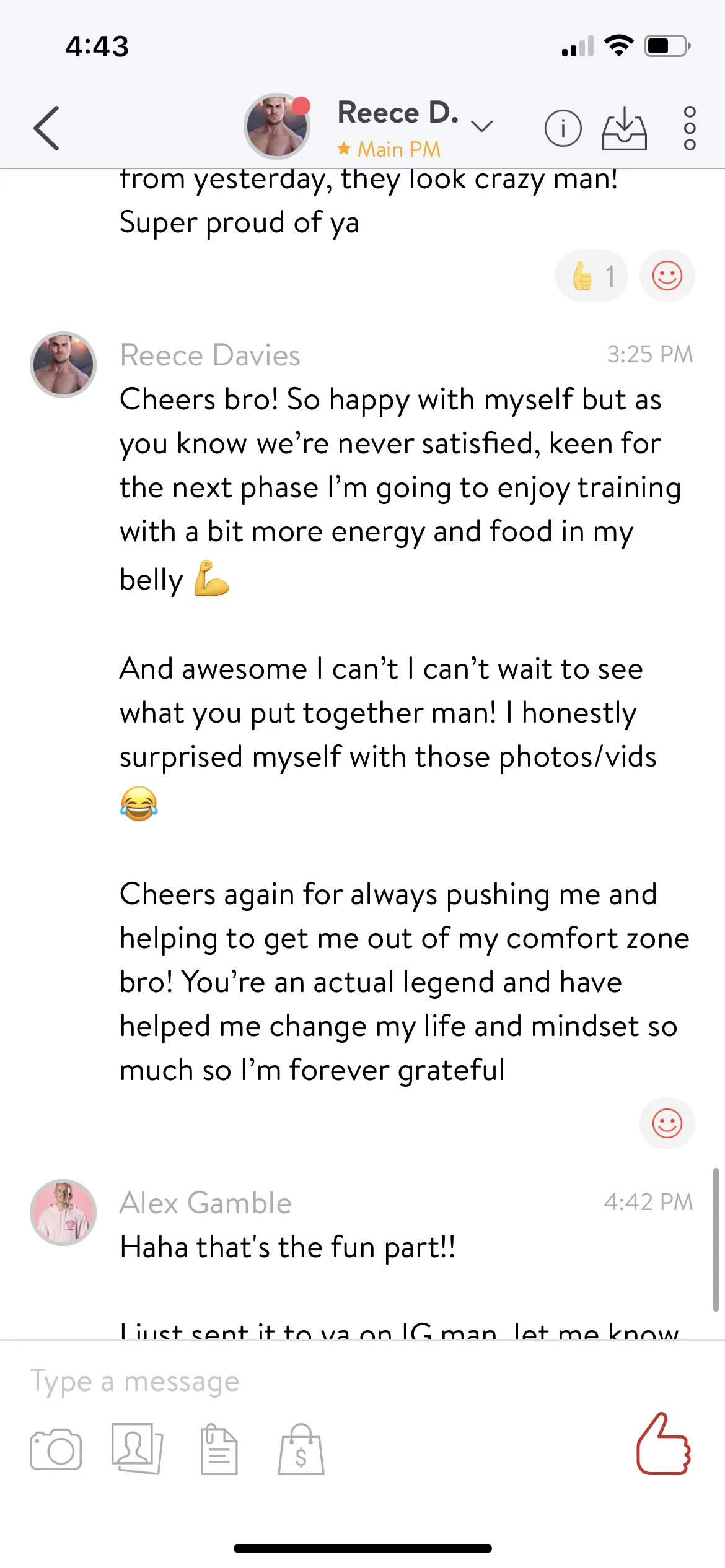Tap the thumbs-up reaction with count 1

point(592,276)
